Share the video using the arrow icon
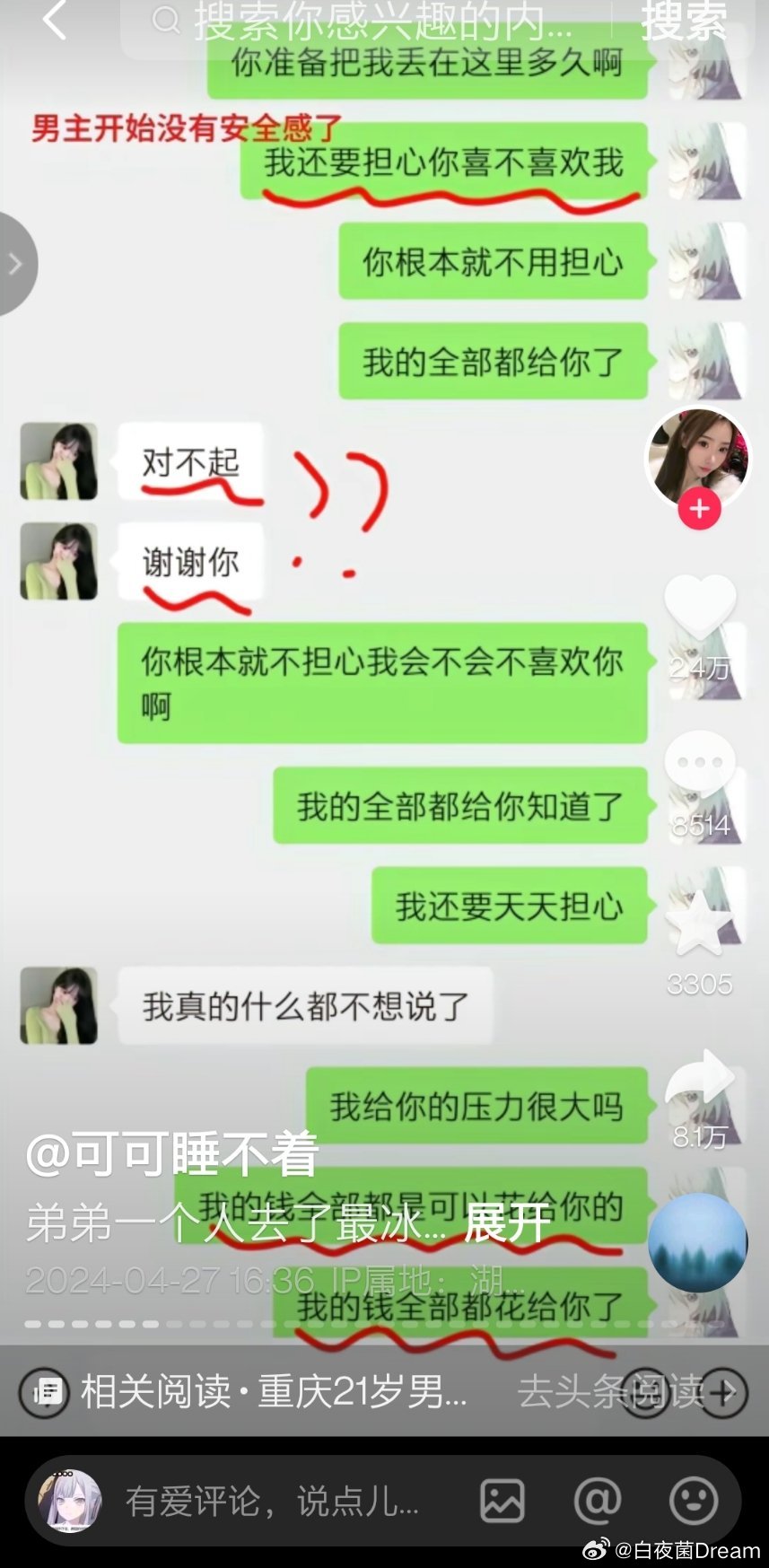Image resolution: width=769 pixels, height=1568 pixels. (x=700, y=1080)
